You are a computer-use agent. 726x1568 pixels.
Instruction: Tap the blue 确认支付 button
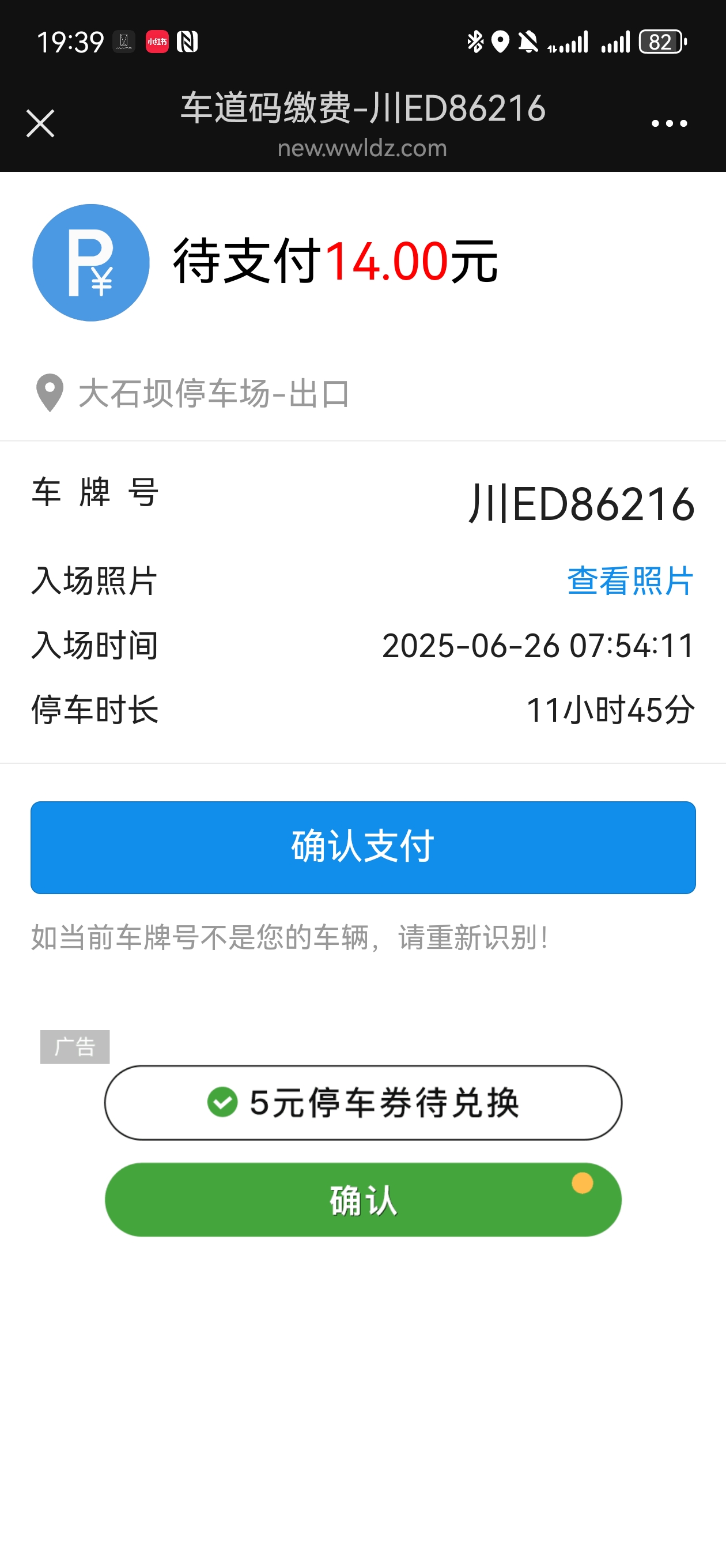pyautogui.click(x=362, y=847)
